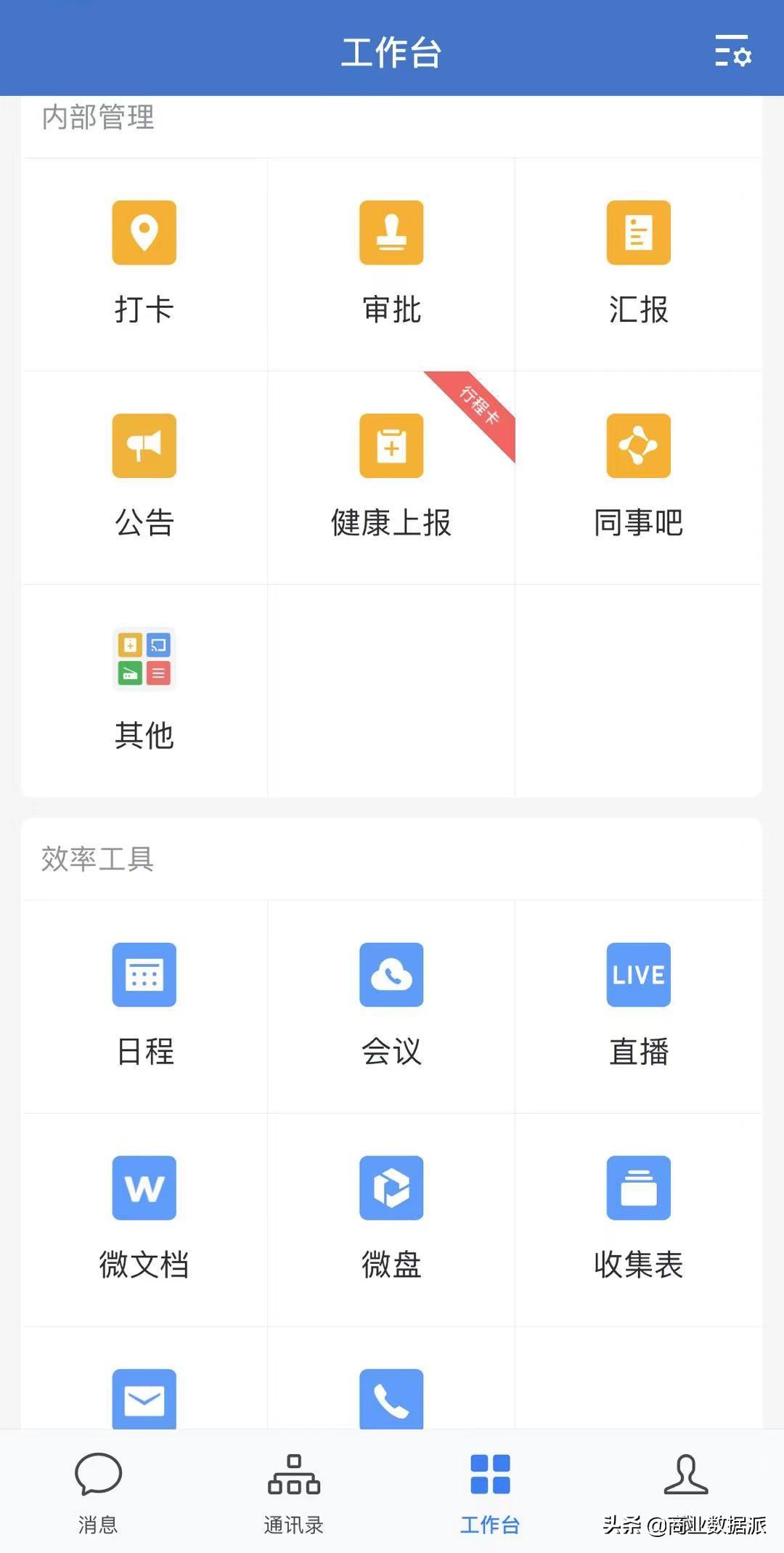Tap the 内部管理 section header

98,118
